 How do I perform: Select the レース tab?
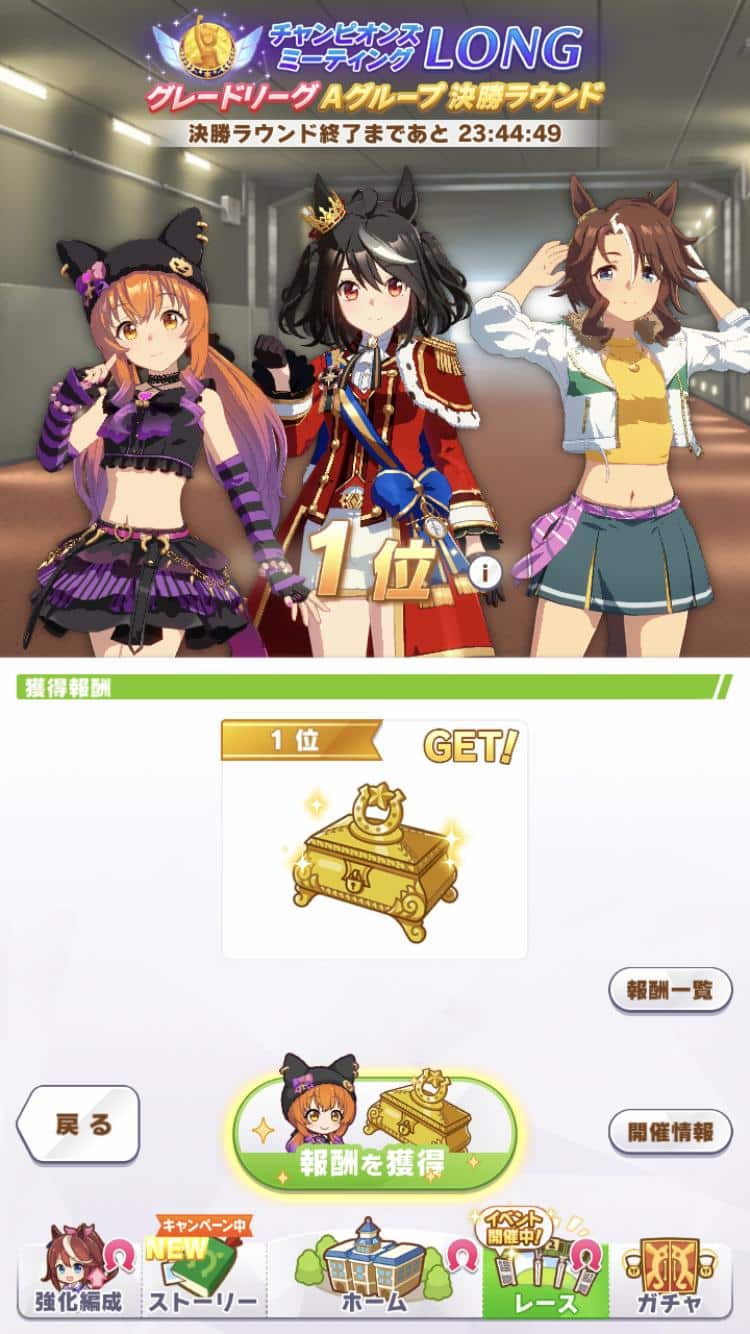tap(545, 1276)
